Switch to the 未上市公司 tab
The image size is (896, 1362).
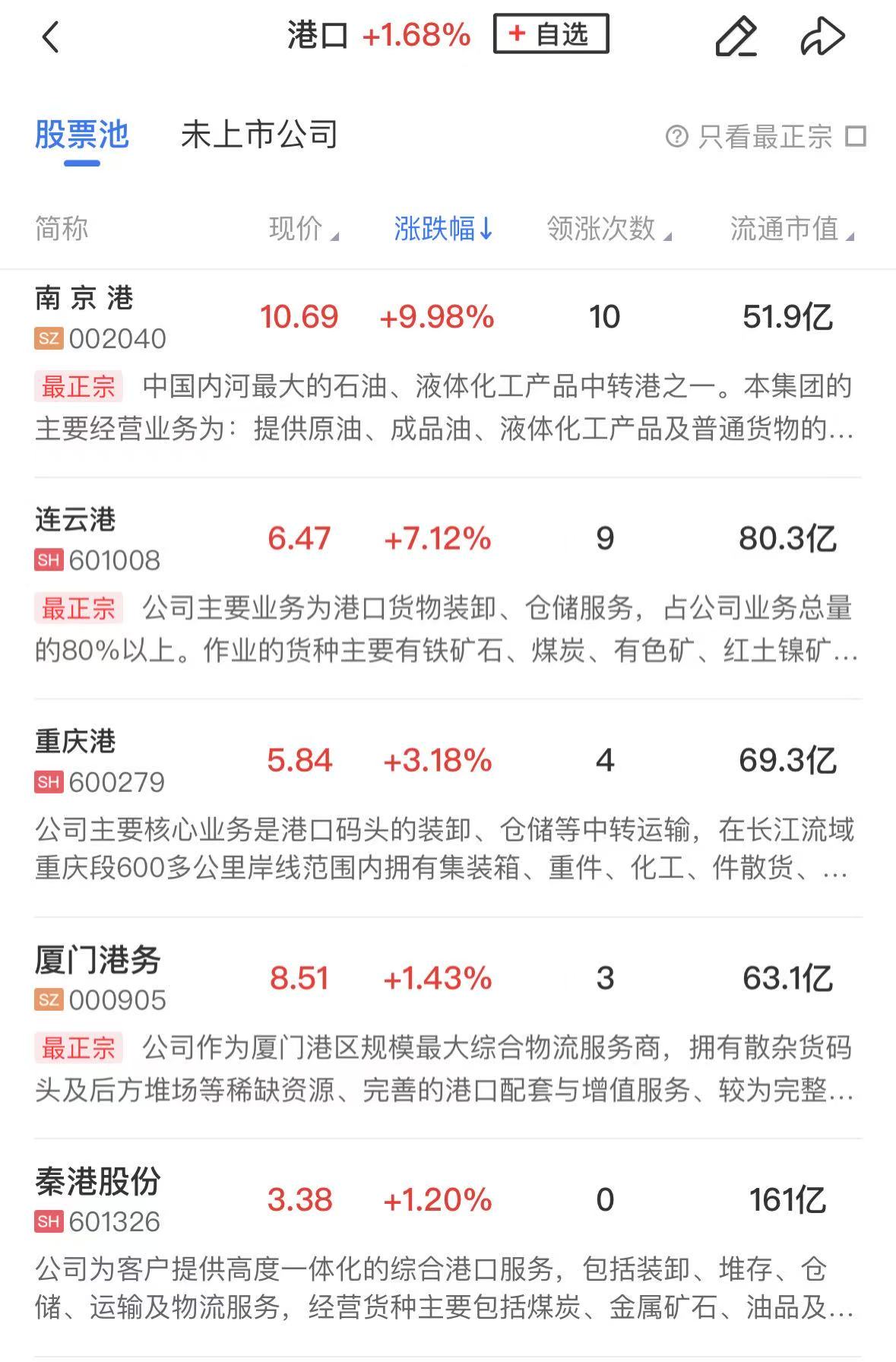[259, 135]
